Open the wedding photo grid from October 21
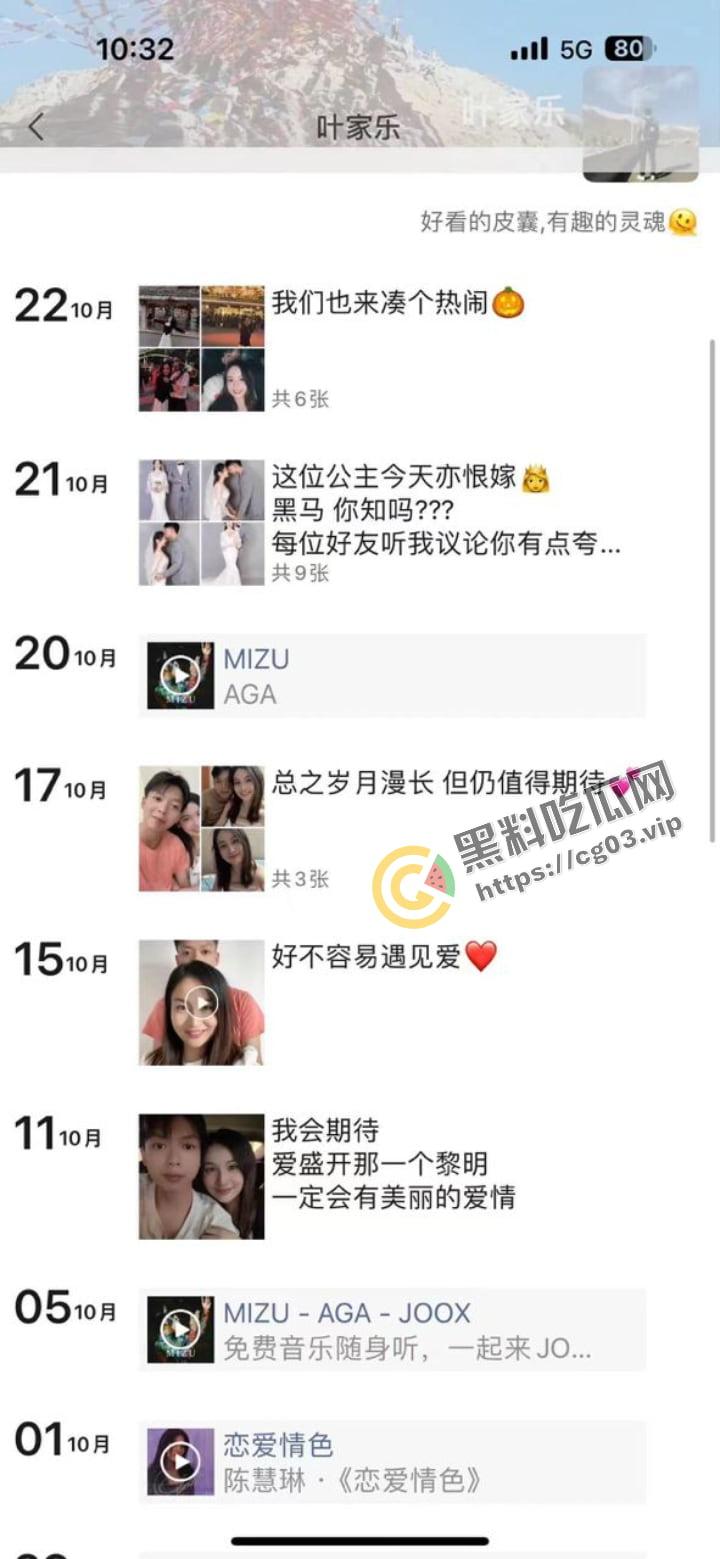The image size is (720, 1559). (200, 520)
